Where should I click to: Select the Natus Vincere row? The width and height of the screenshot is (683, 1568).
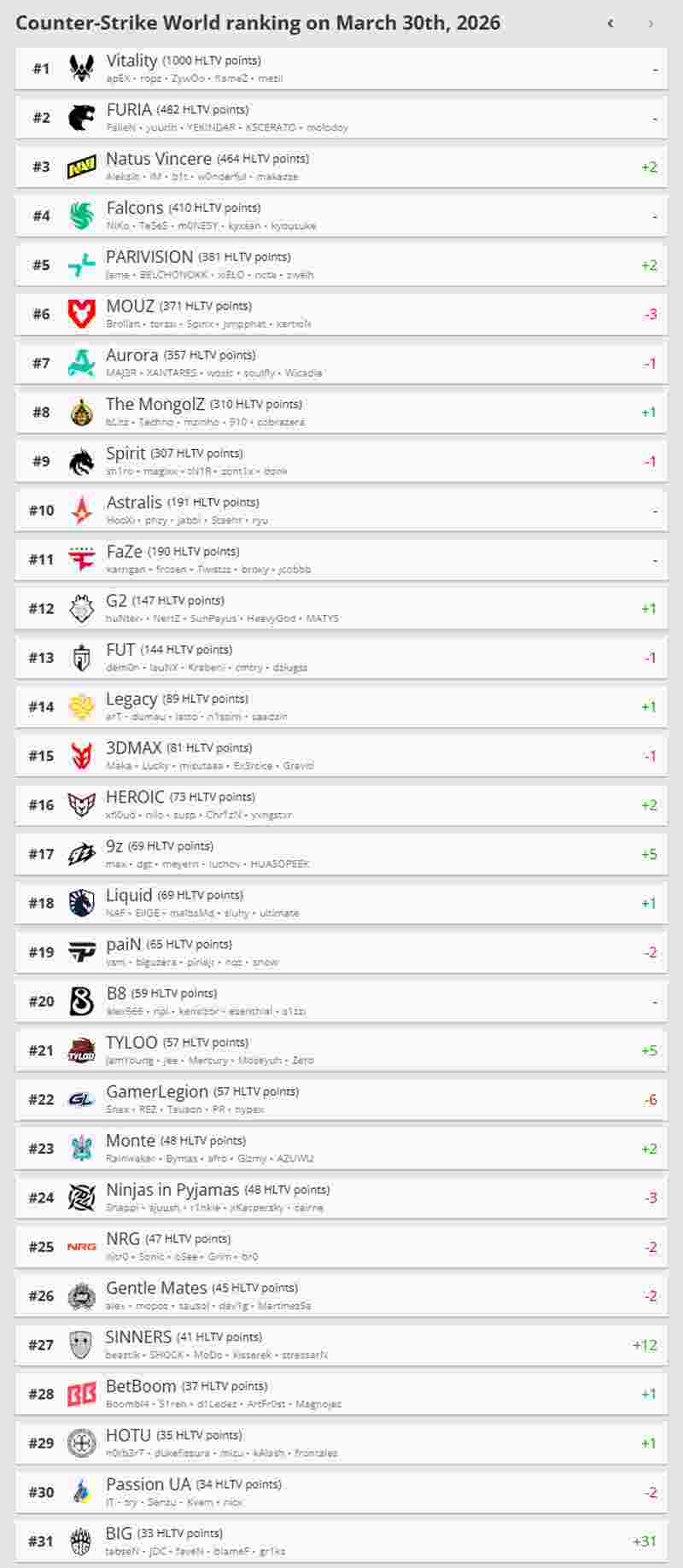point(341,167)
